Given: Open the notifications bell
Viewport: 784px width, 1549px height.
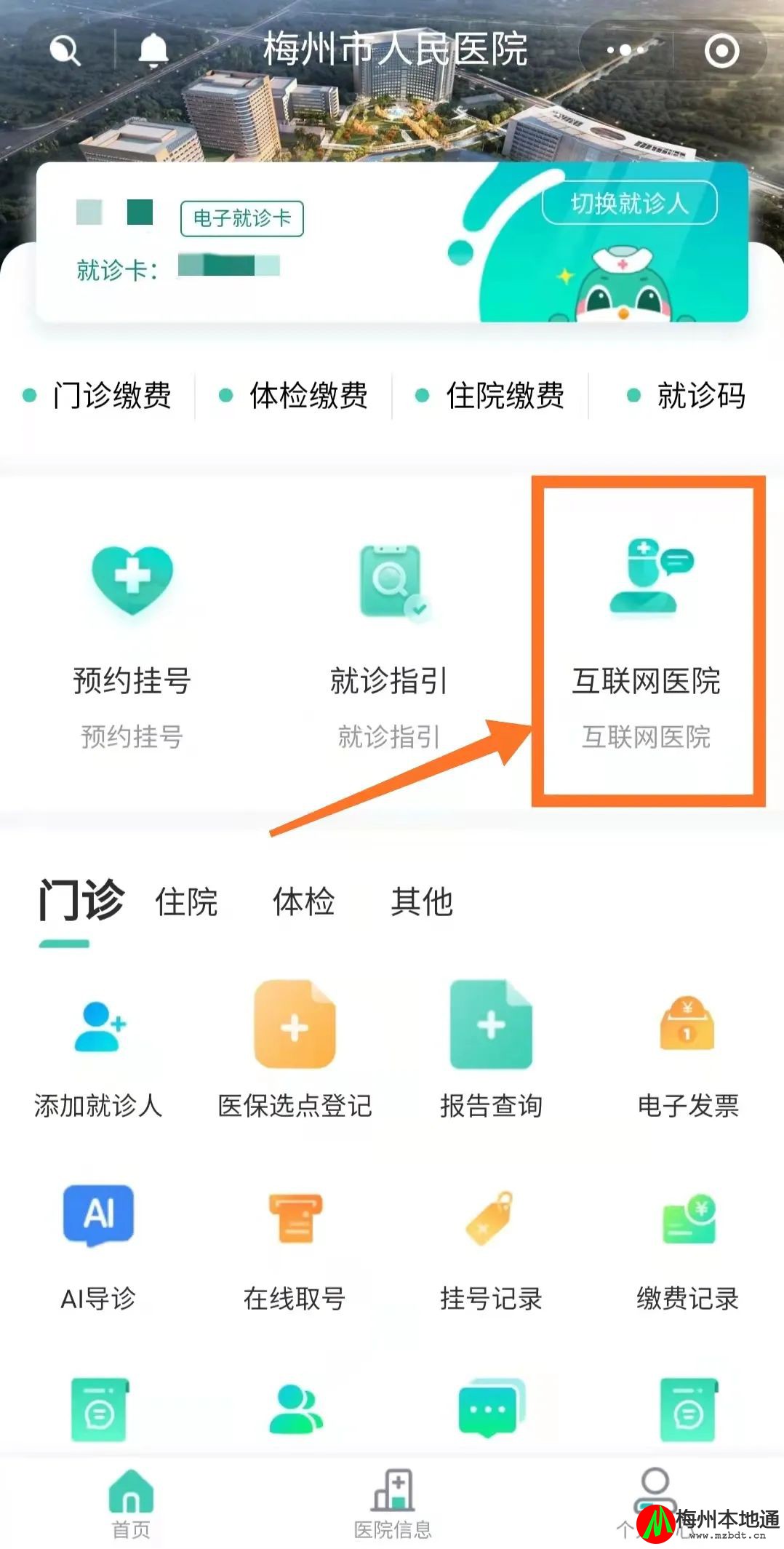Looking at the screenshot, I should [153, 50].
